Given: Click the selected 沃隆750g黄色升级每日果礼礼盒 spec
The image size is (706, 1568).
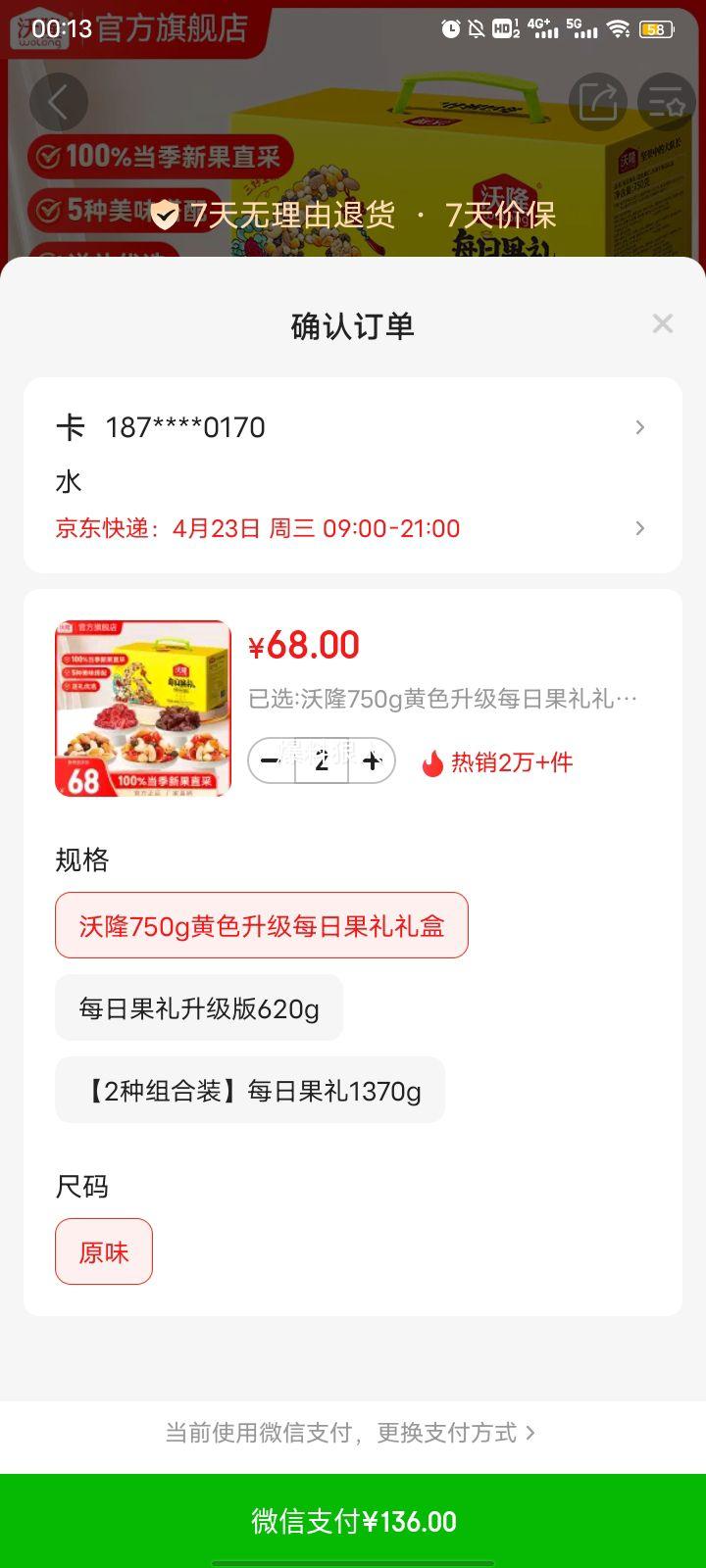Looking at the screenshot, I should [262, 924].
